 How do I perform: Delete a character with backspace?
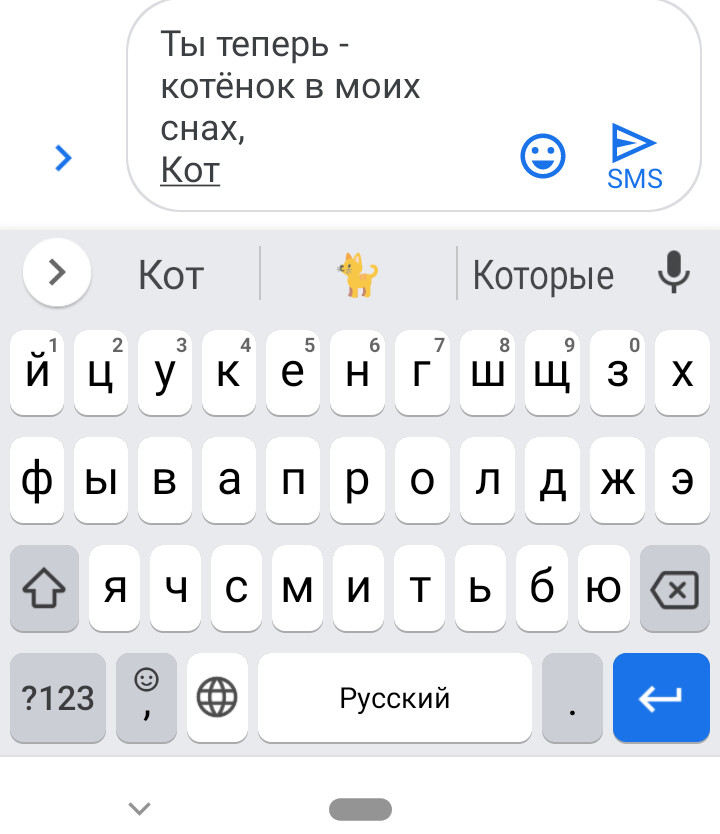(675, 590)
